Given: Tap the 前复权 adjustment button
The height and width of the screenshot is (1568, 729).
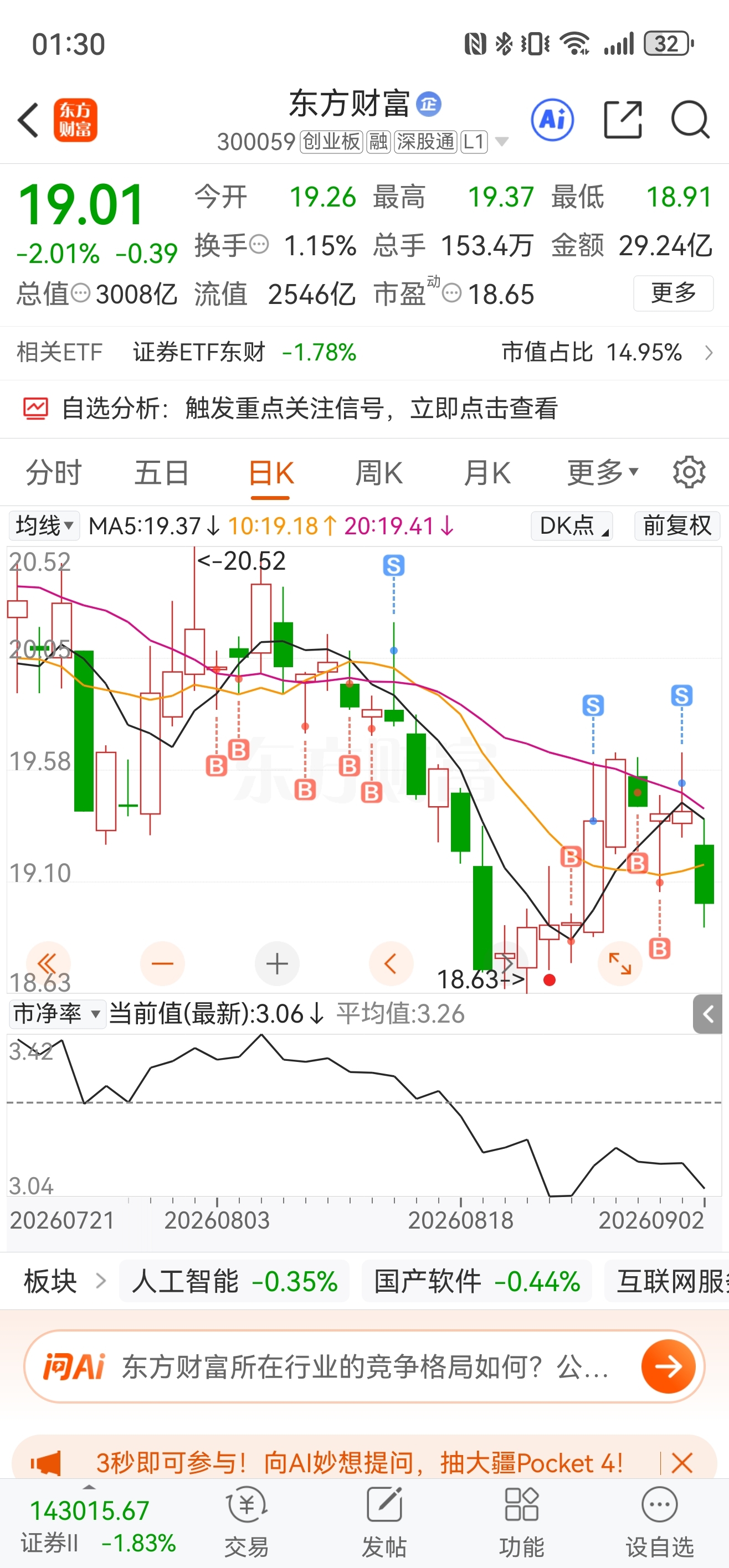Looking at the screenshot, I should (x=677, y=525).
